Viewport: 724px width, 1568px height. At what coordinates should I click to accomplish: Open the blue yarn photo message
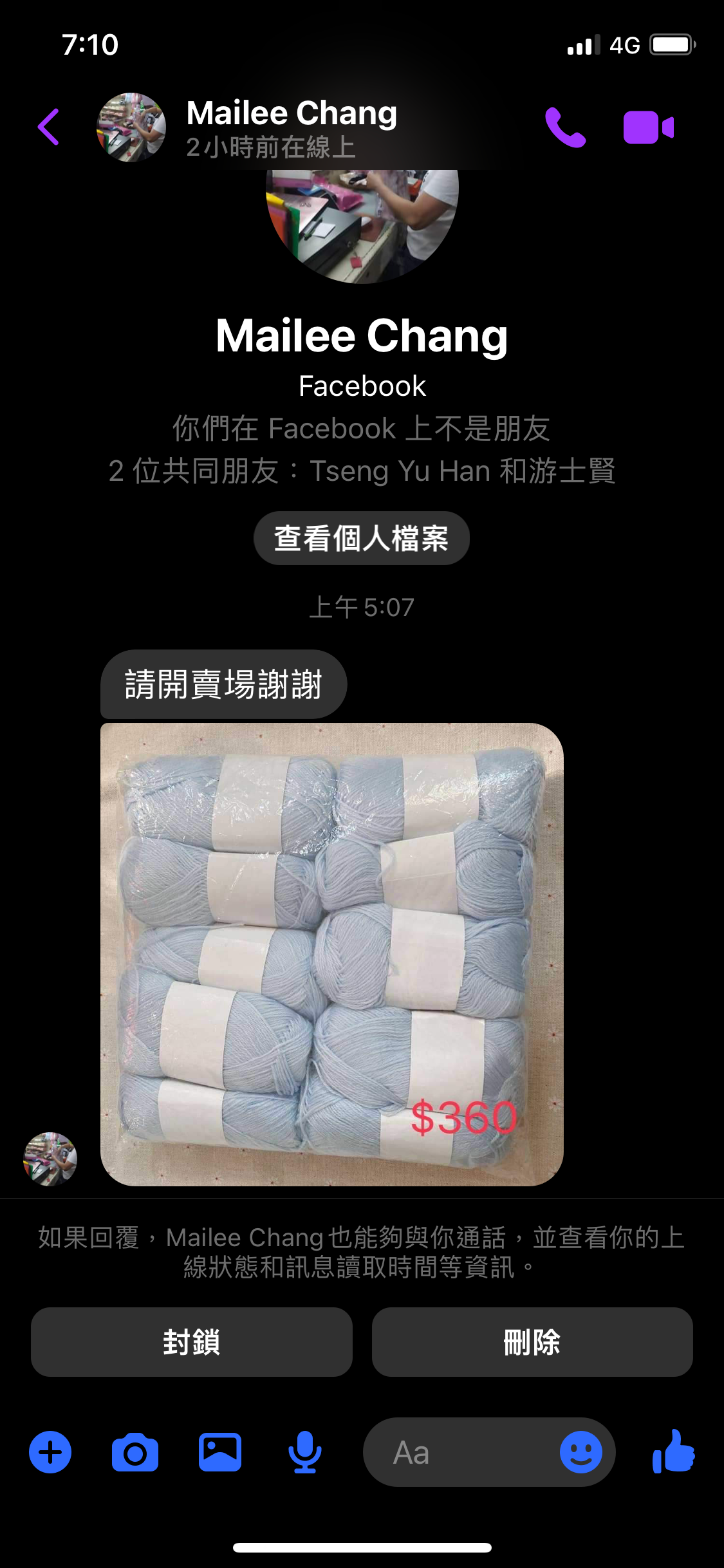[x=331, y=954]
